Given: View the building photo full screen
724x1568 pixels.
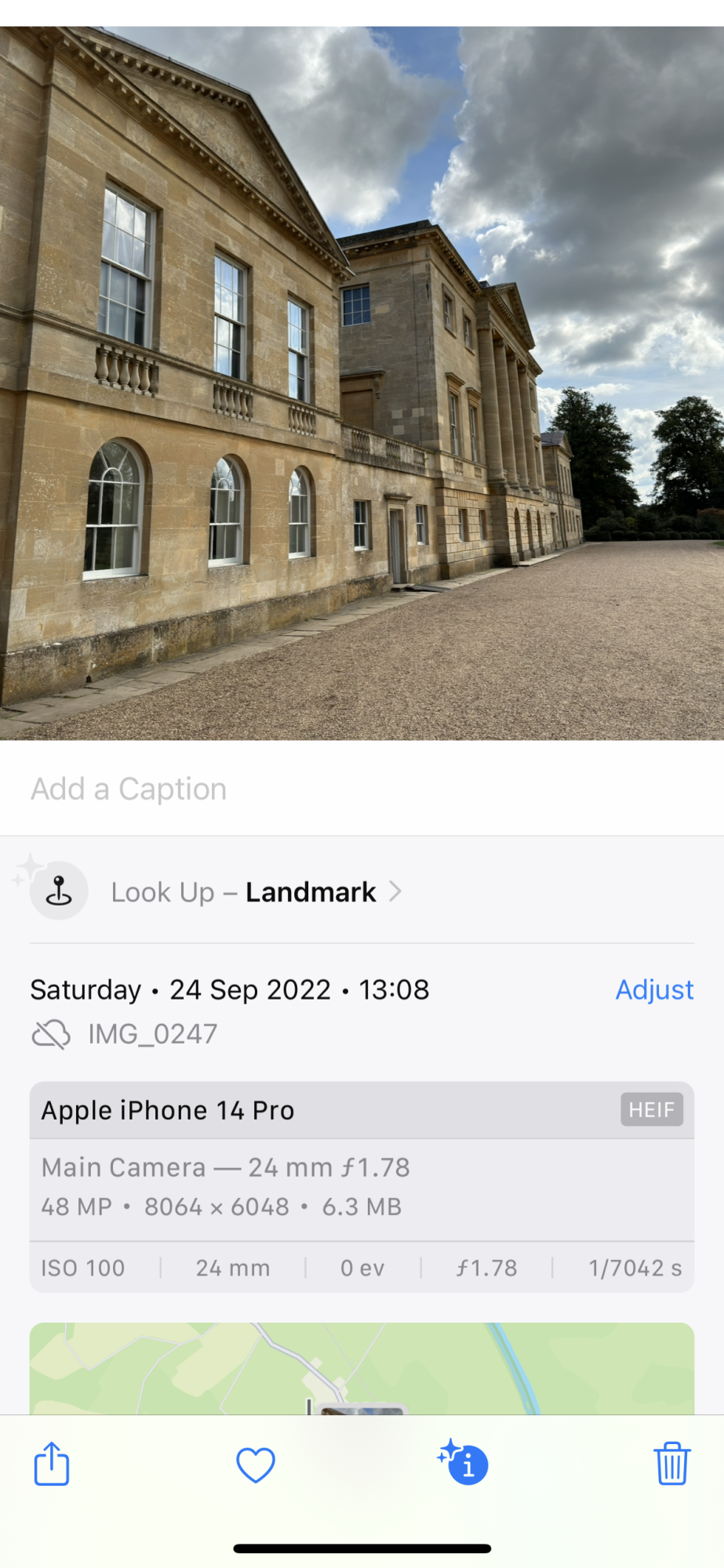Looking at the screenshot, I should [x=362, y=383].
